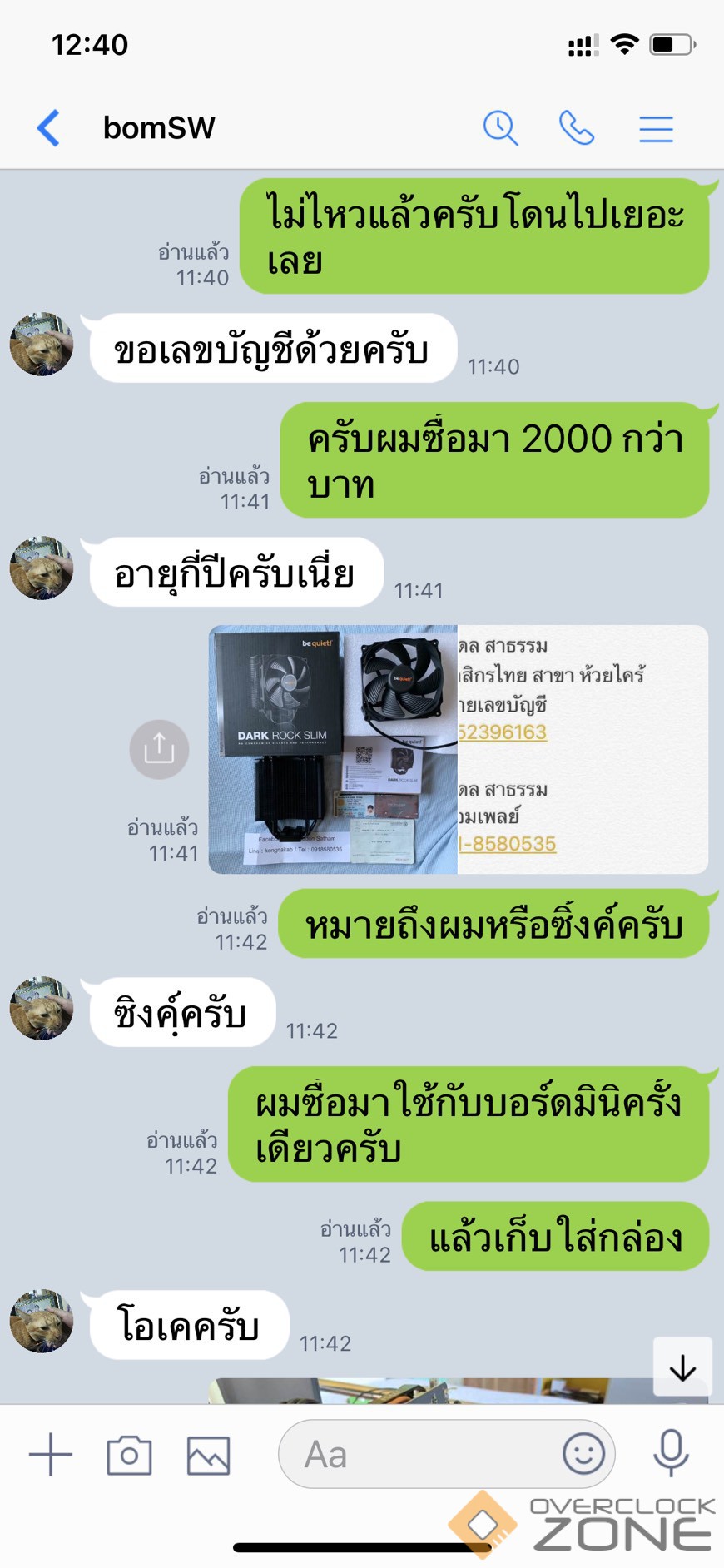Open the plus attachment menu

click(x=51, y=1454)
